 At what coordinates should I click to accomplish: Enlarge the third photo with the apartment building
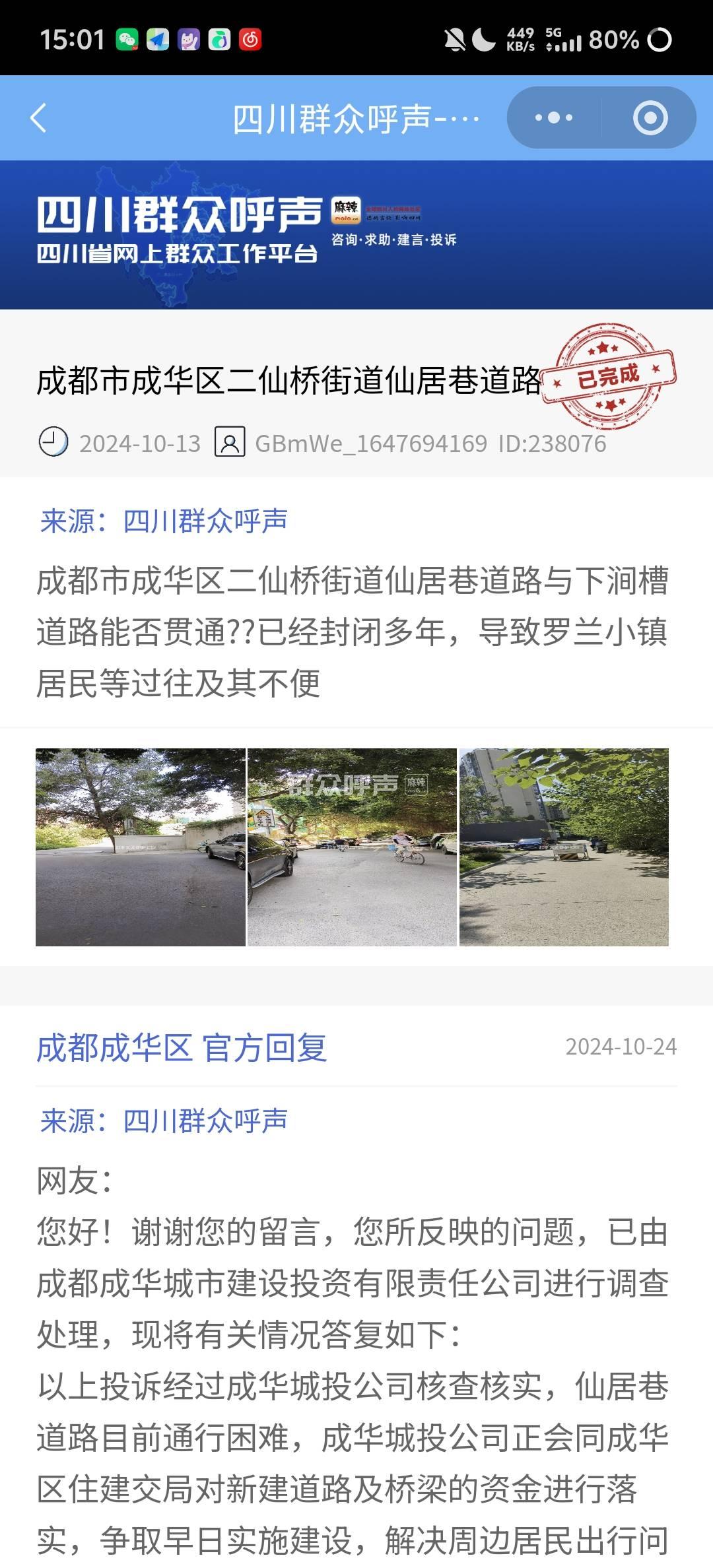564,847
